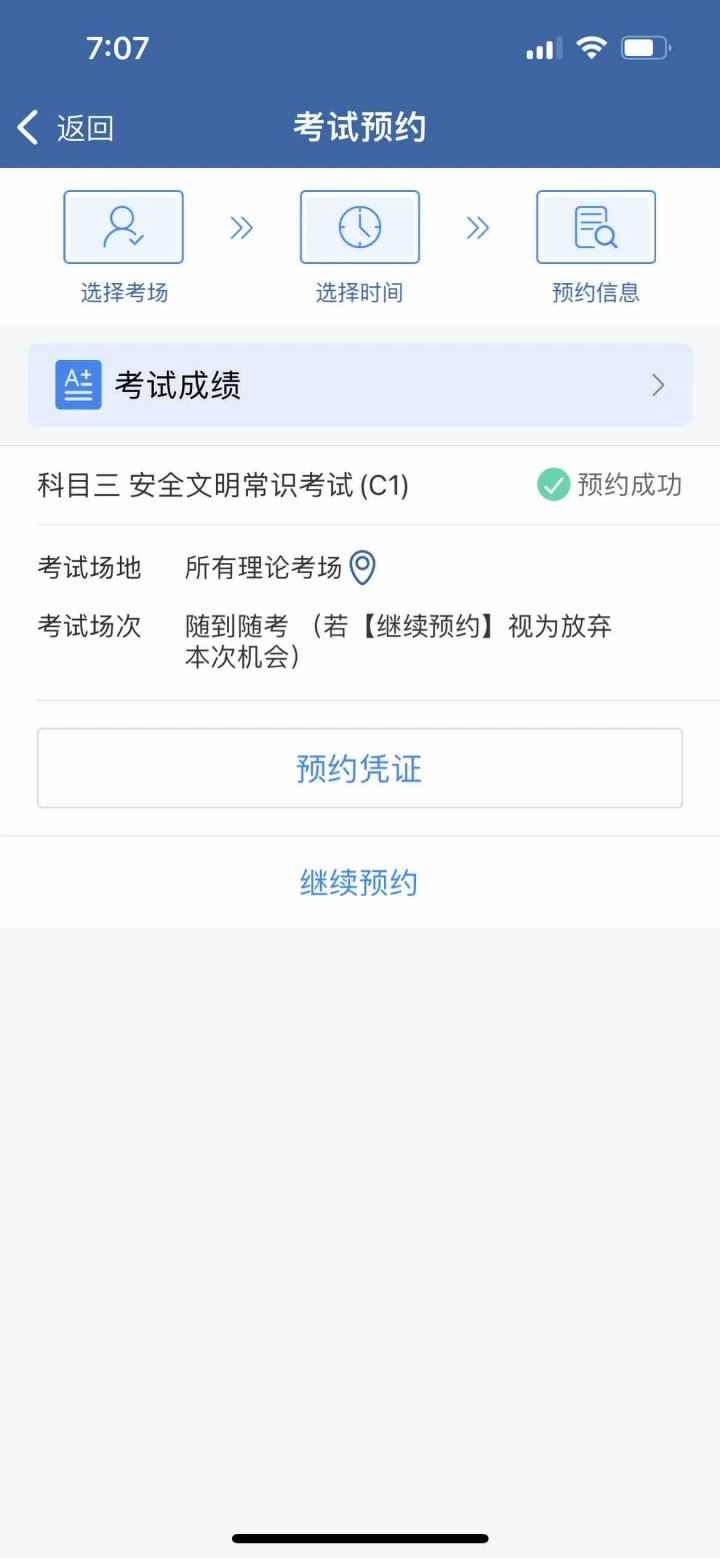Viewport: 720px width, 1558px height.
Task: Select the 选择时间 step
Action: 360,247
